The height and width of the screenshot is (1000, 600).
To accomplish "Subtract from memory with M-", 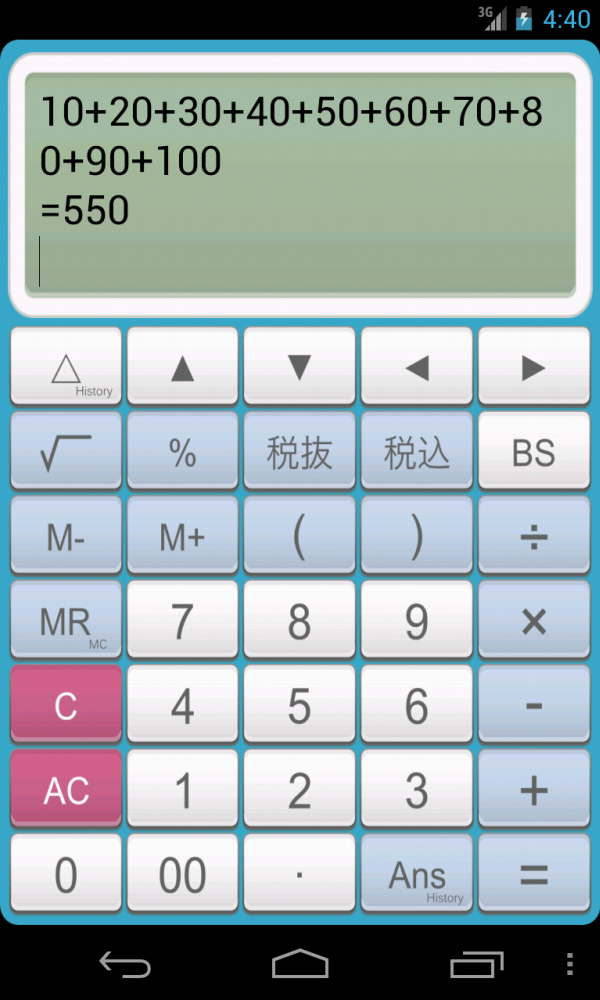I will [x=66, y=536].
